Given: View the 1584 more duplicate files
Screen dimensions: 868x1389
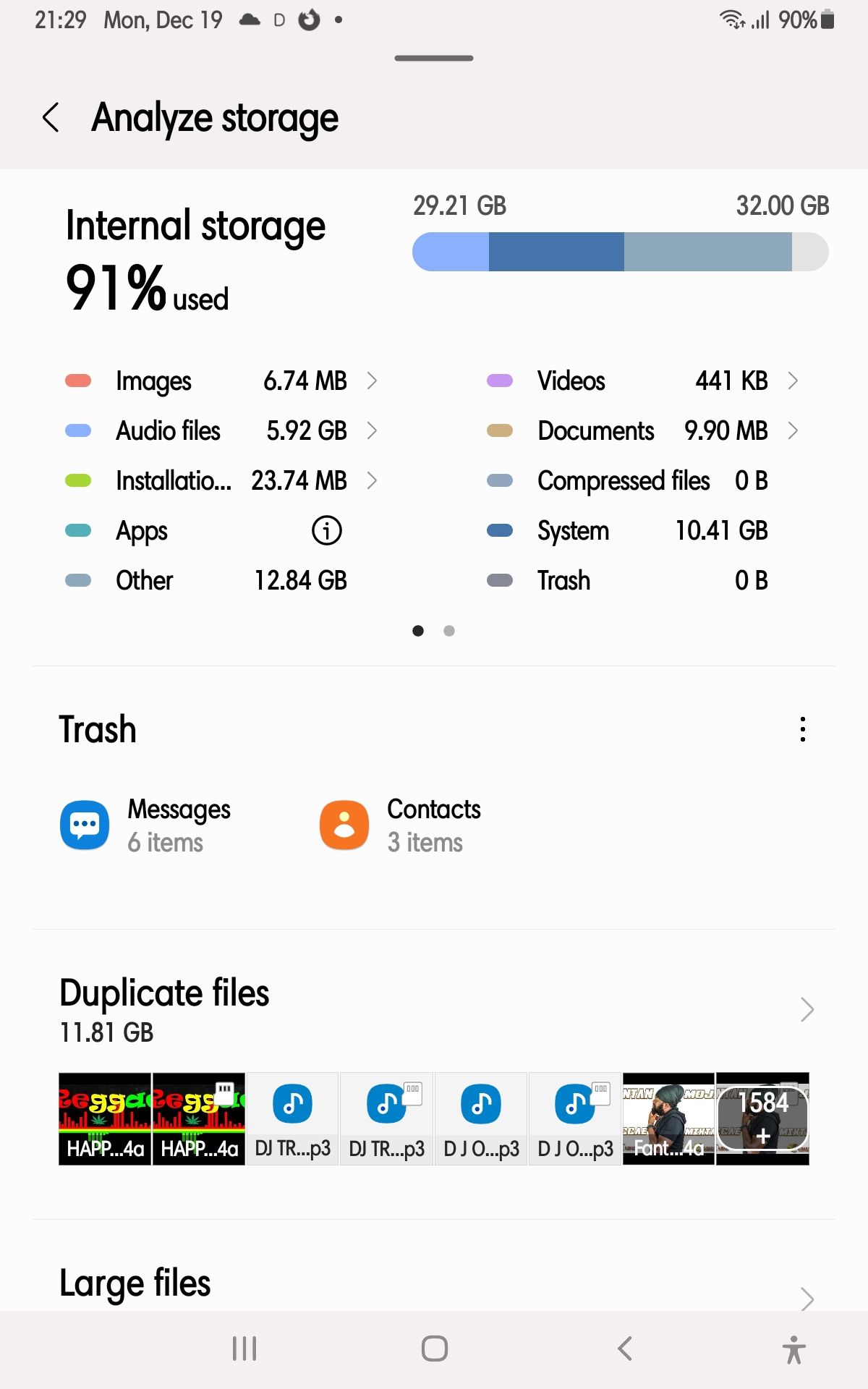Looking at the screenshot, I should [762, 1118].
